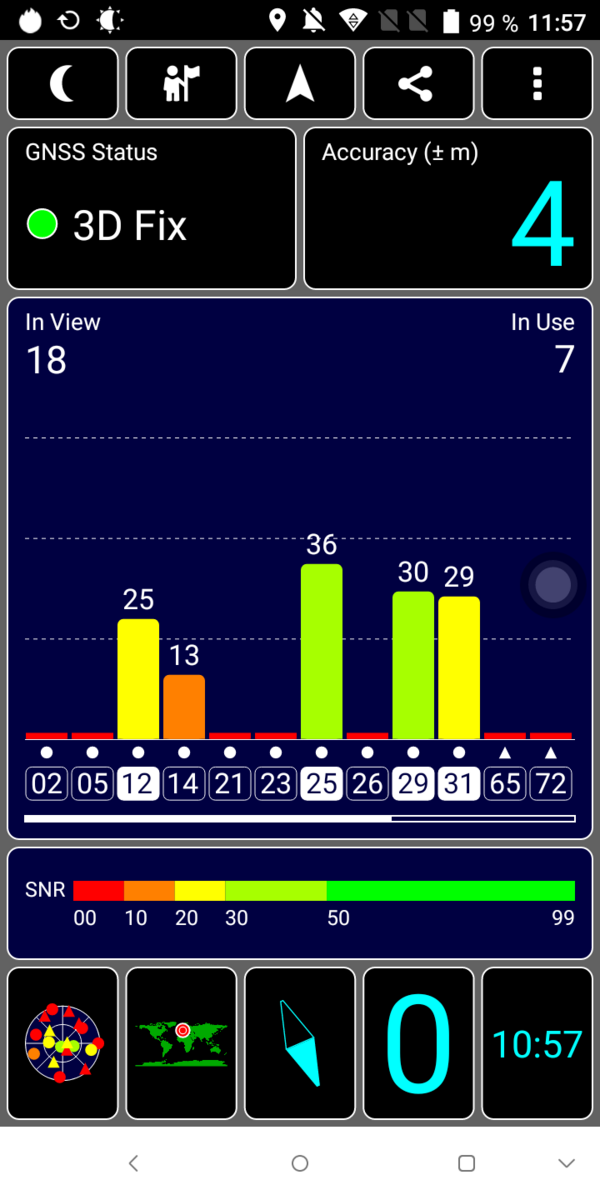
Task: Open the GNSS Status panel
Action: [152, 208]
